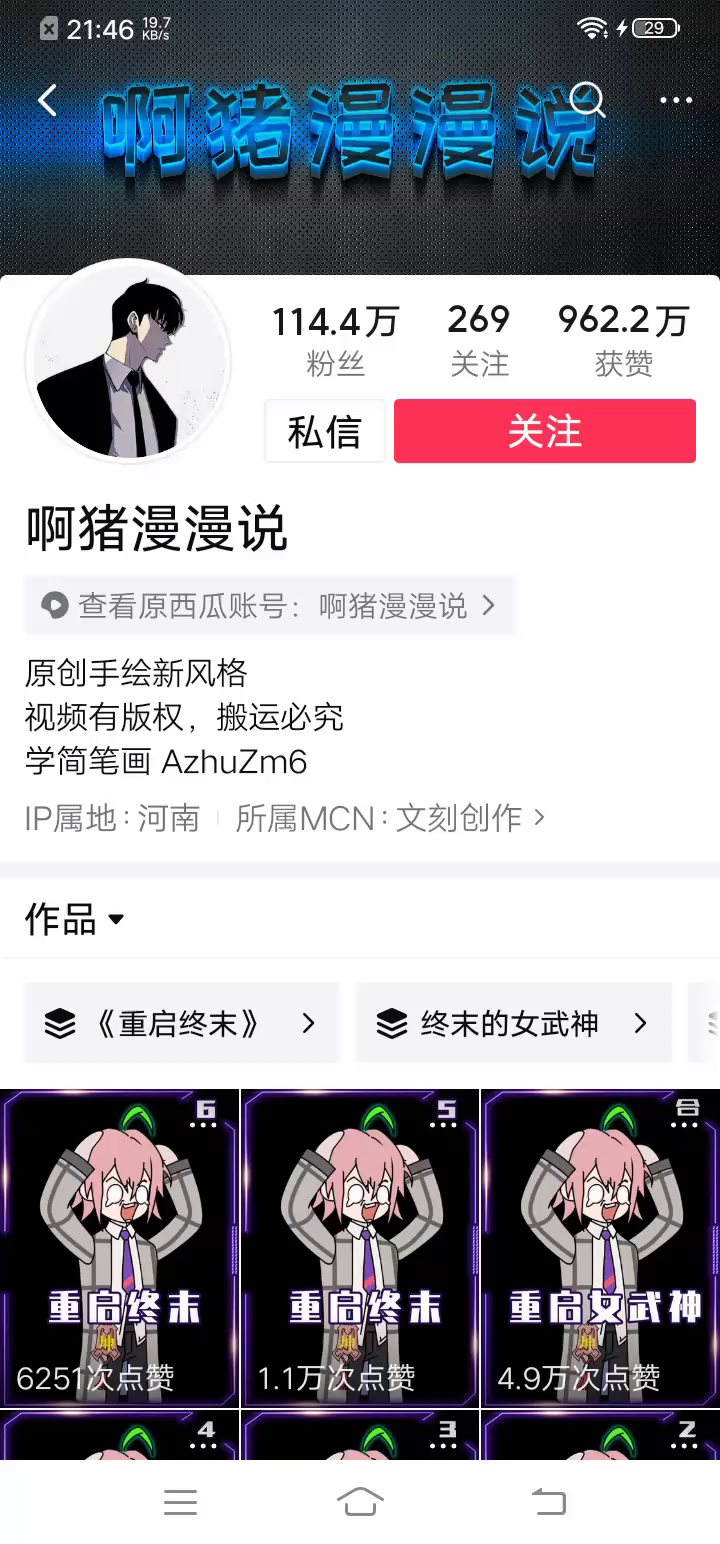The height and width of the screenshot is (1544, 720).
Task: Expand the 作品 sort dropdown
Action: tap(75, 918)
